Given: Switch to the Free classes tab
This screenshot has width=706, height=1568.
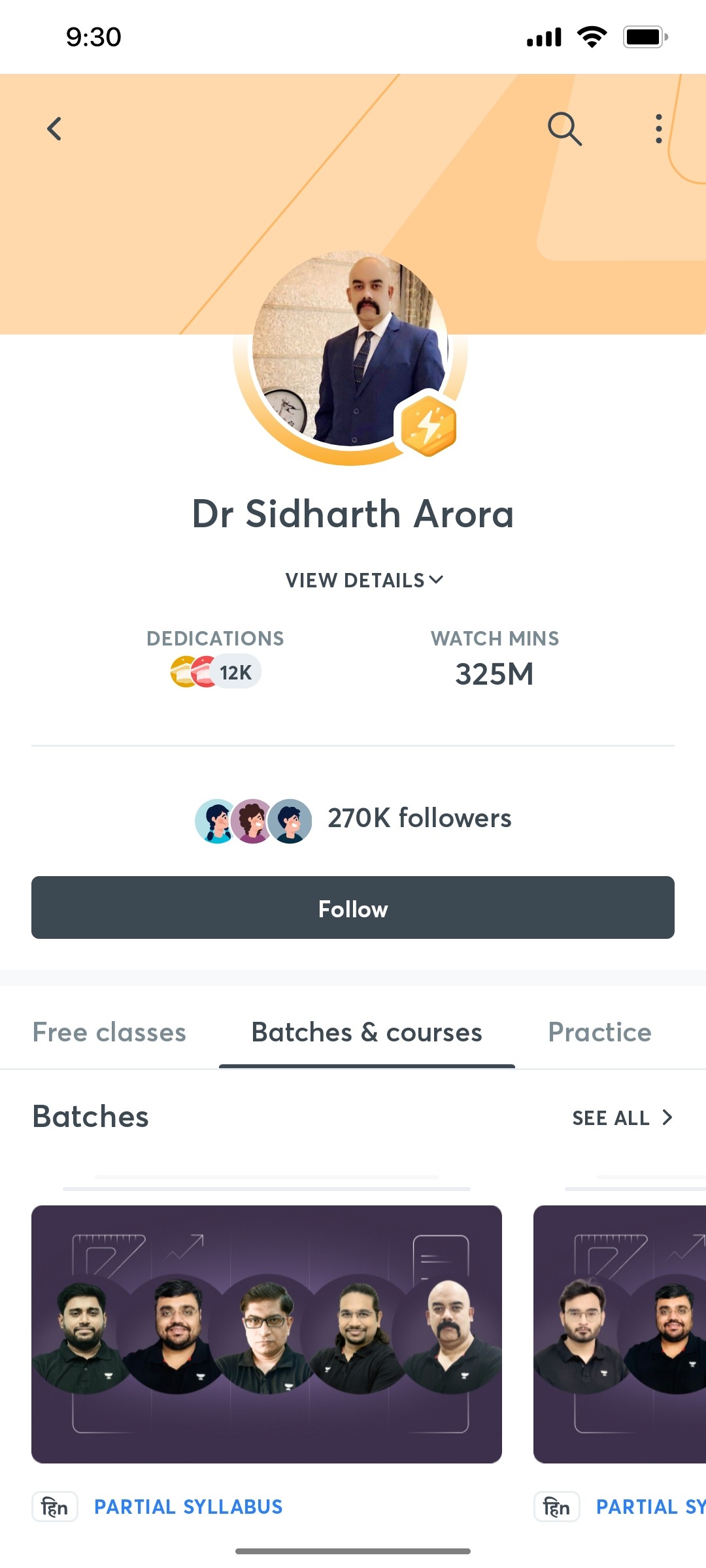Looking at the screenshot, I should pyautogui.click(x=109, y=1032).
